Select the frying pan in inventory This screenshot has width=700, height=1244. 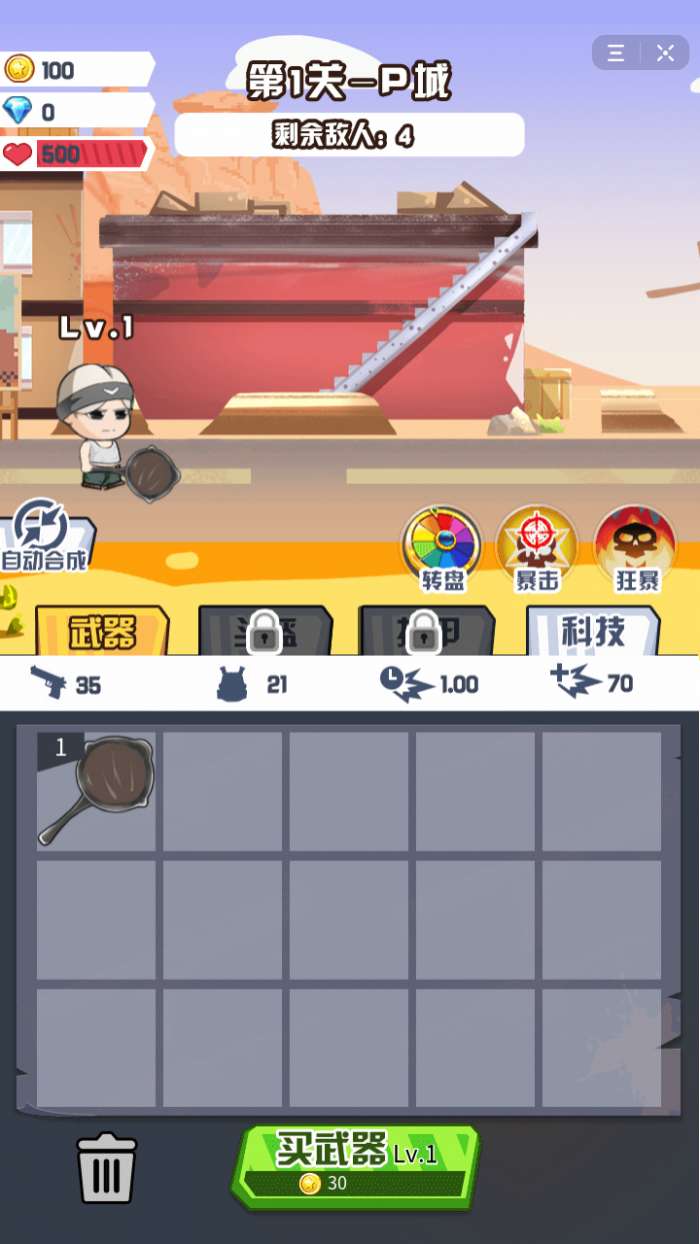click(x=96, y=791)
